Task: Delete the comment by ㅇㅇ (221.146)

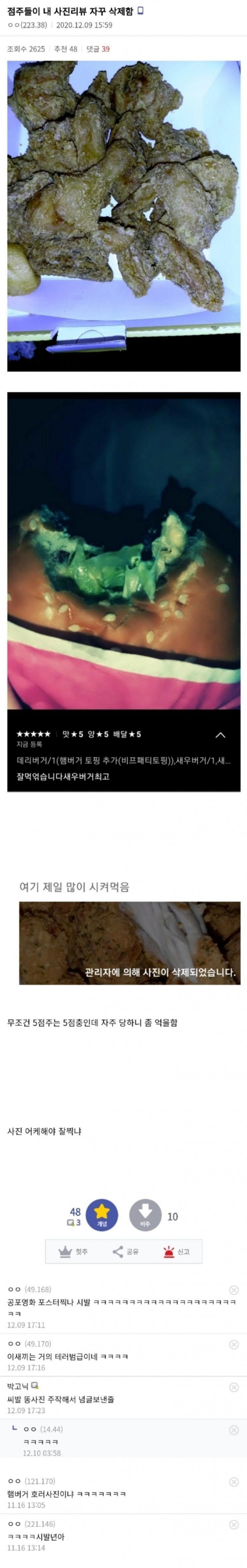Action: (233, 1524)
